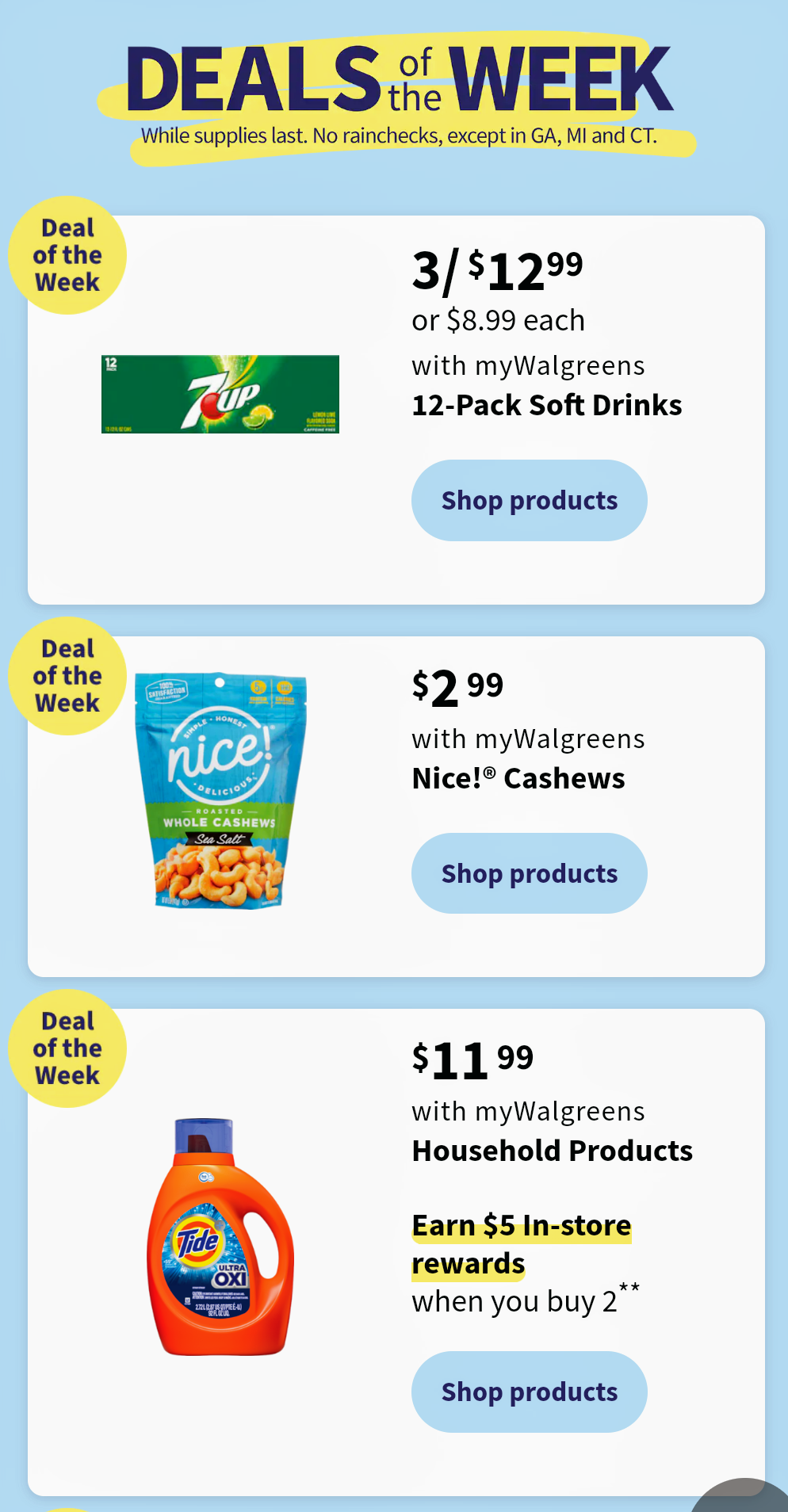The image size is (788, 1512).
Task: Shop products for Household Products deal
Action: [x=529, y=1392]
